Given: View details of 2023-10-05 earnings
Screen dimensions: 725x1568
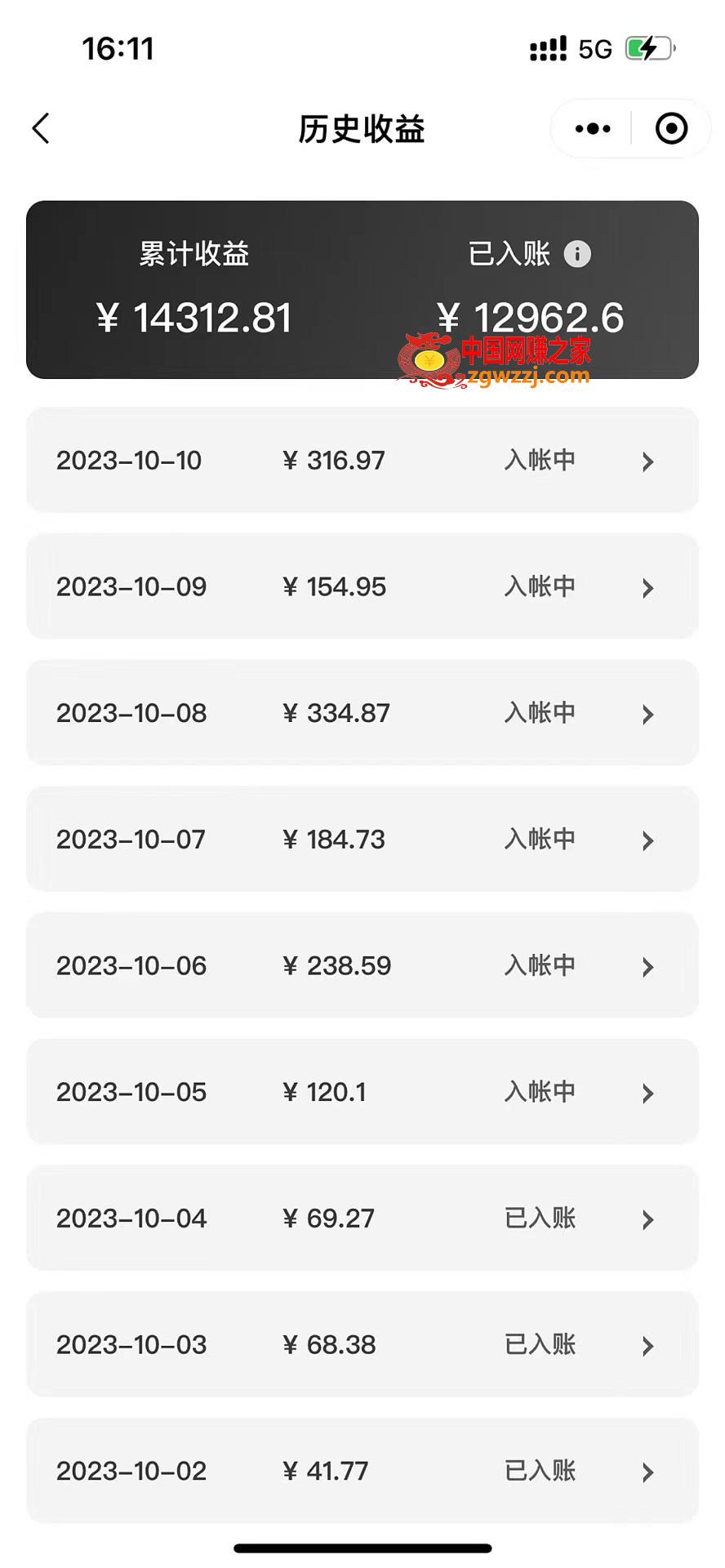Looking at the screenshot, I should (362, 1092).
